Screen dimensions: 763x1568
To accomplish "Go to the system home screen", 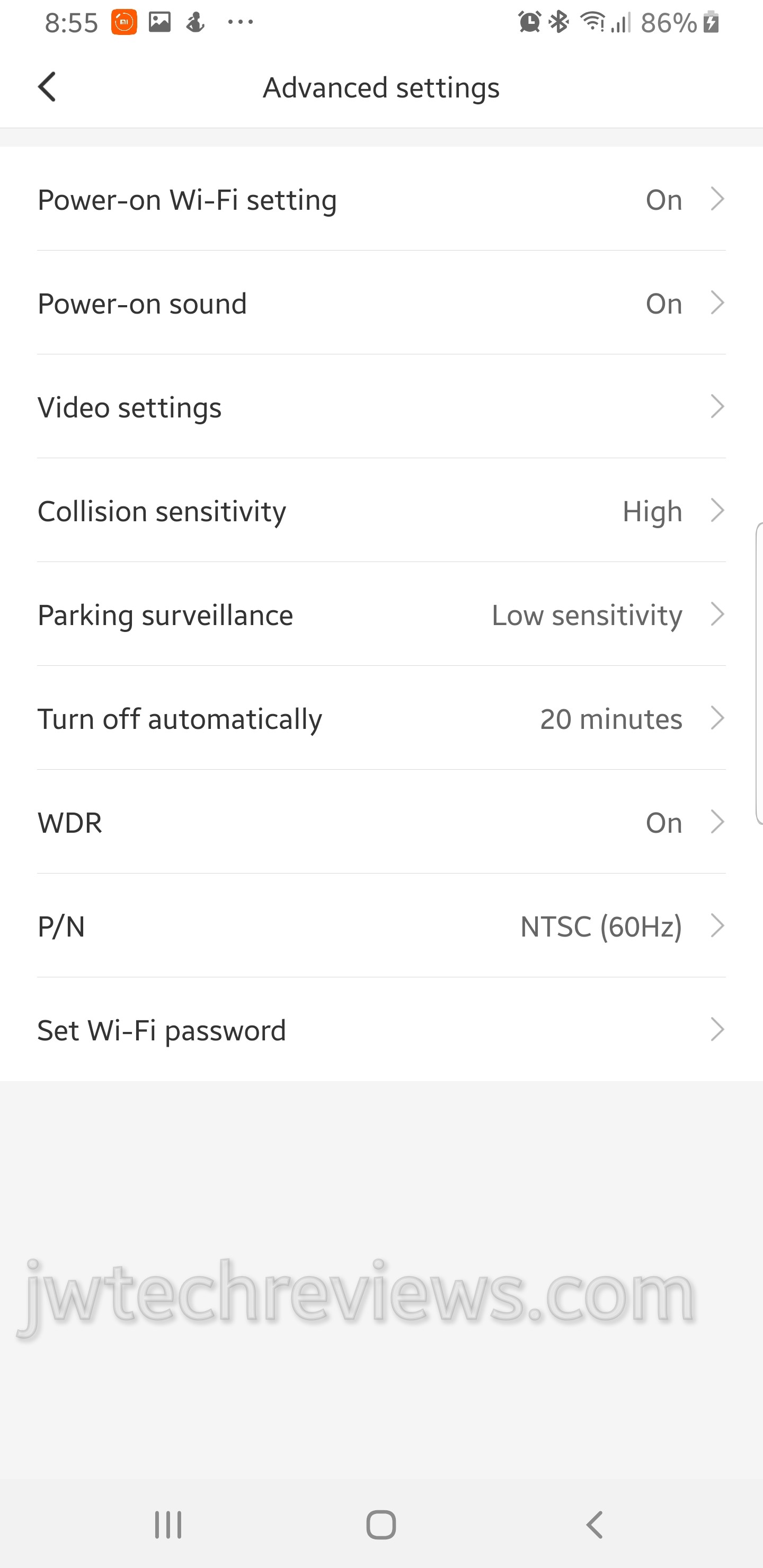I will [x=381, y=1524].
